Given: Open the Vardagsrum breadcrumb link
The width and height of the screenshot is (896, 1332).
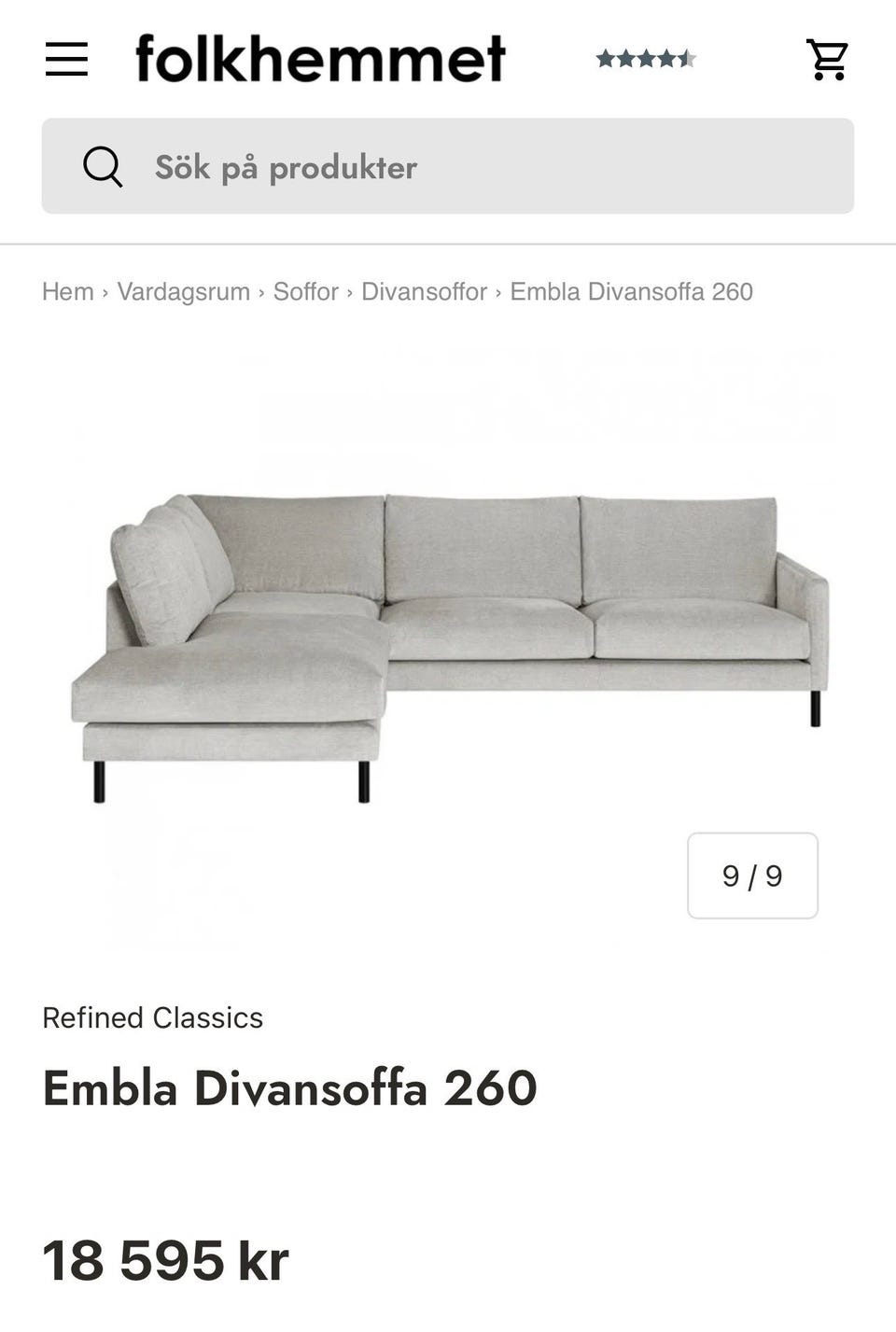Looking at the screenshot, I should point(183,291).
